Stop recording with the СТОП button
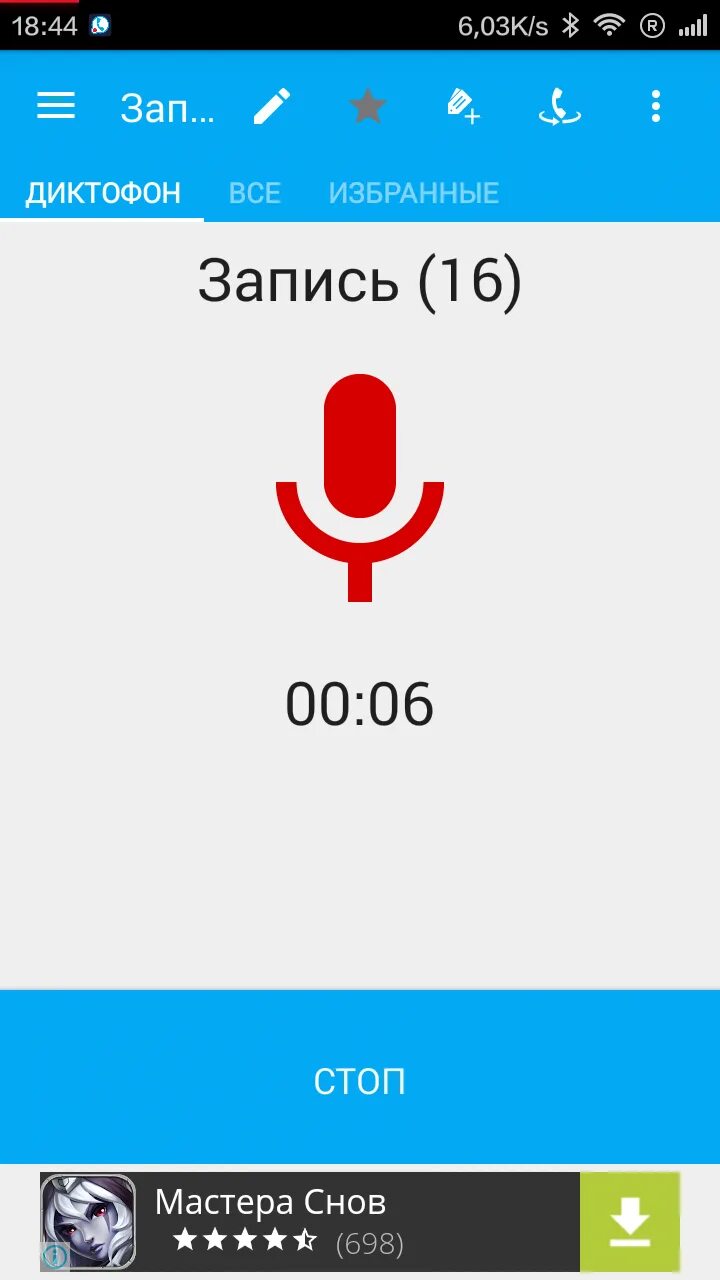Image resolution: width=720 pixels, height=1280 pixels. coord(360,1080)
